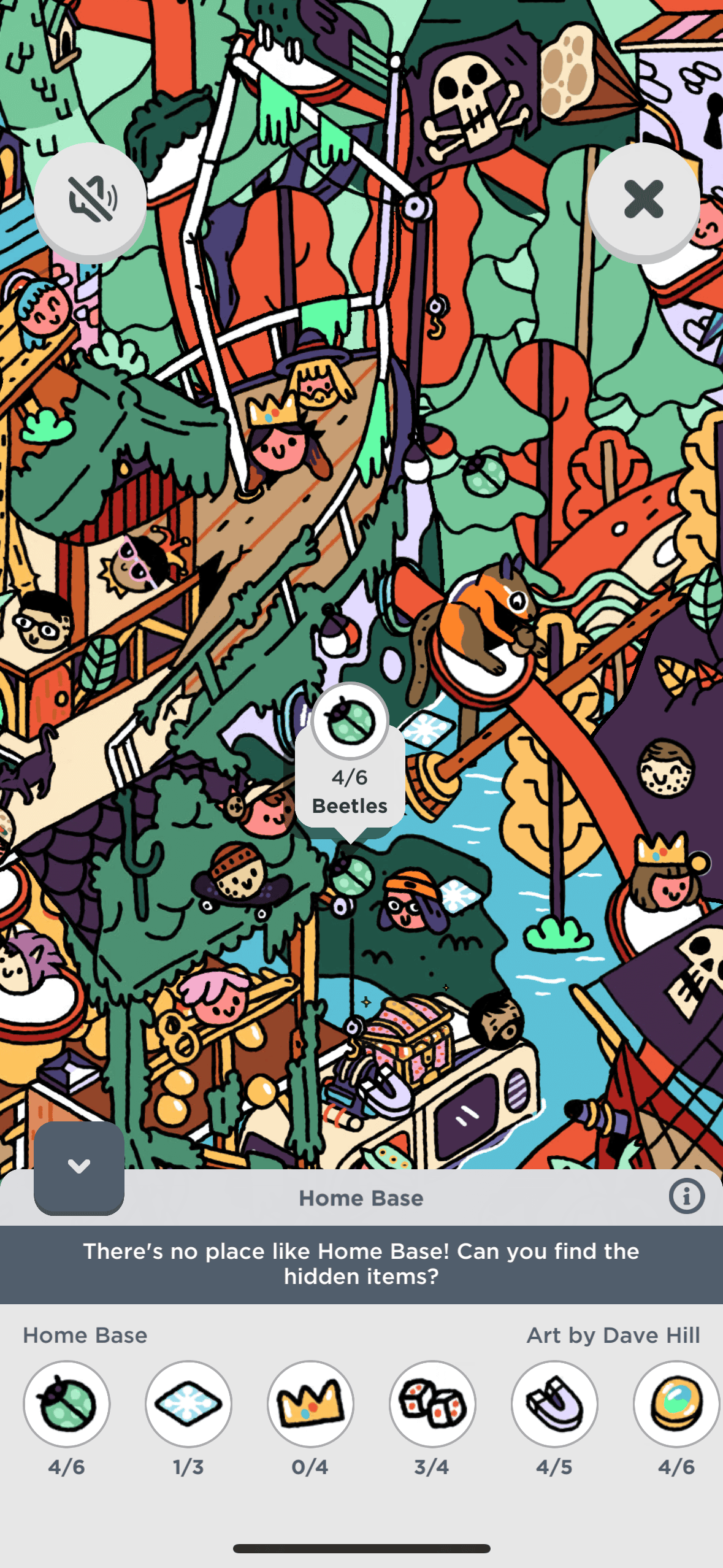Screen dimensions: 723x1568
Task: Select the crown item showing 0/4
Action: (x=310, y=1404)
